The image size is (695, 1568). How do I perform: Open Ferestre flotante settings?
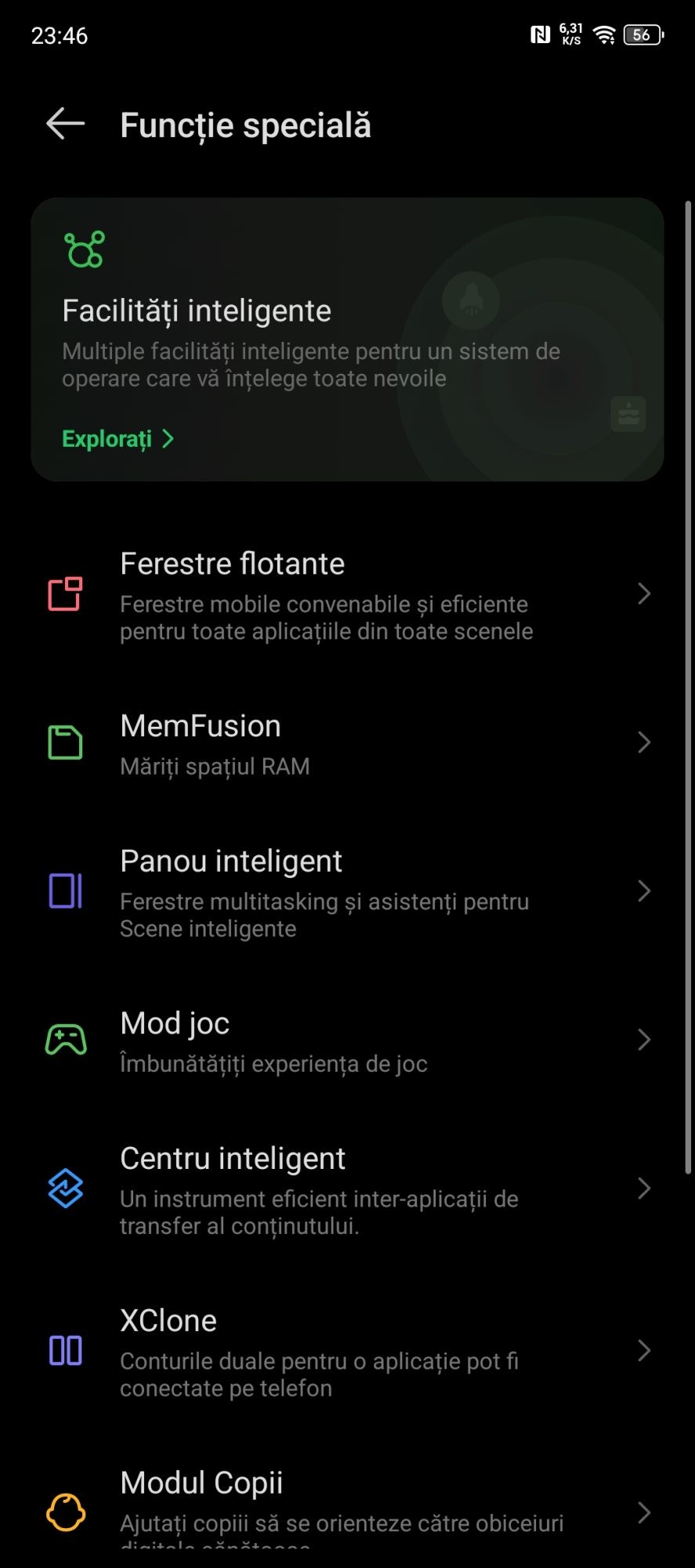click(x=347, y=595)
